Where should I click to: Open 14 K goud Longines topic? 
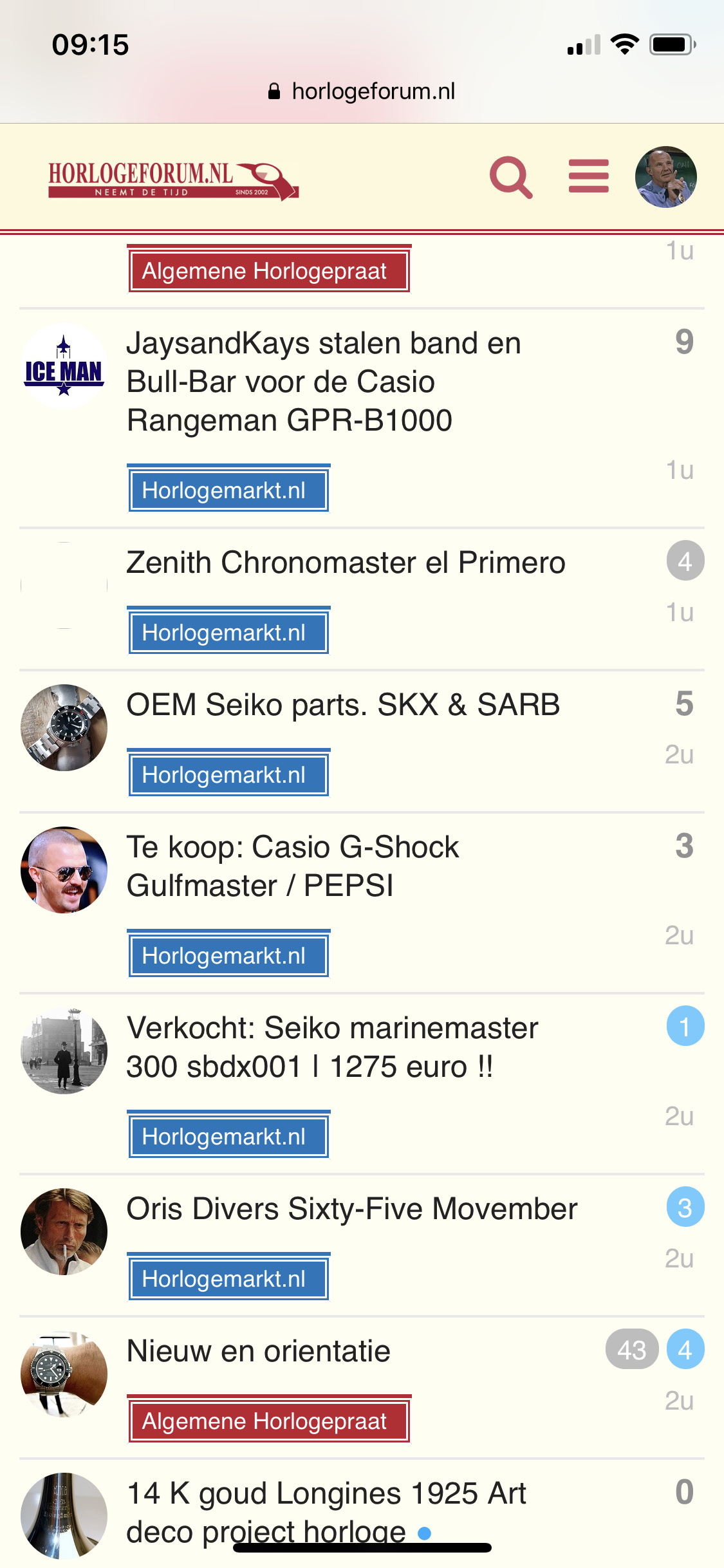coord(326,1513)
